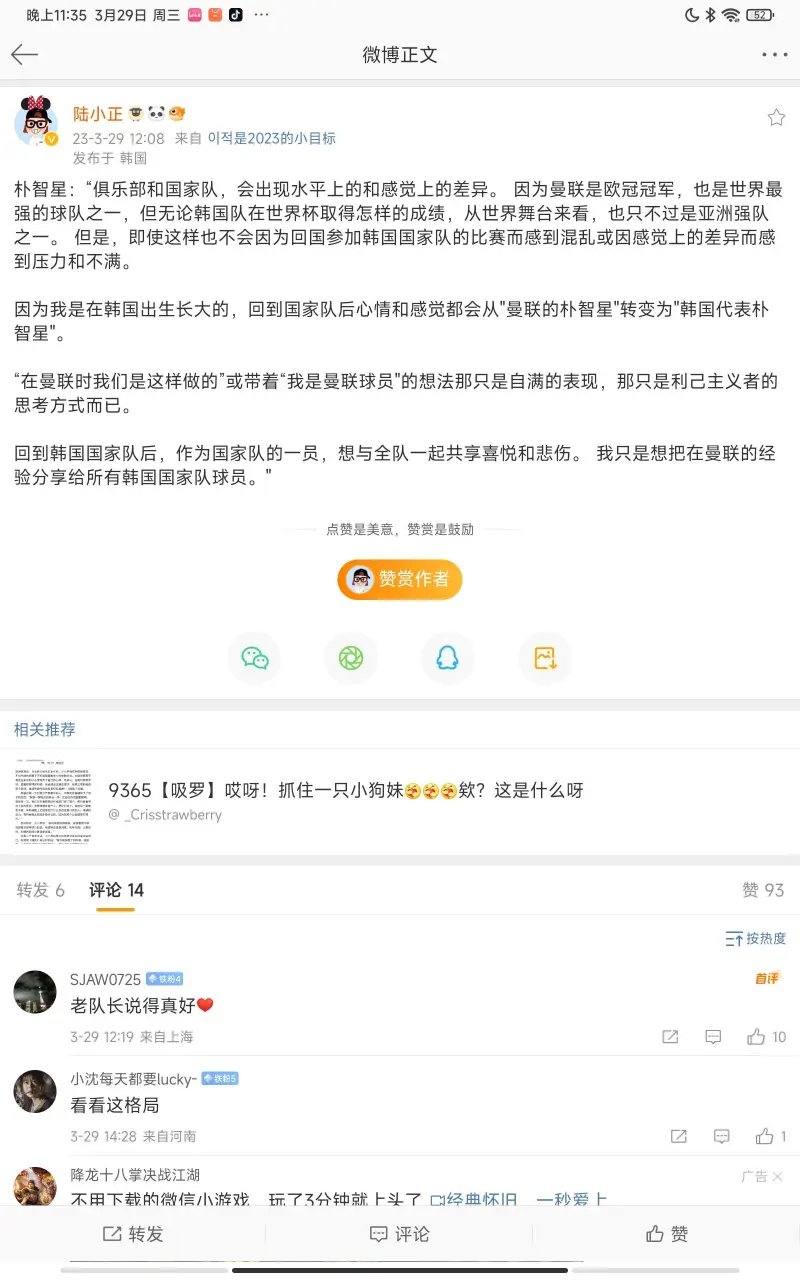Reply to 小沈每天都要lucky~'s comment
Screen dimensions: 800x1280
point(722,1136)
